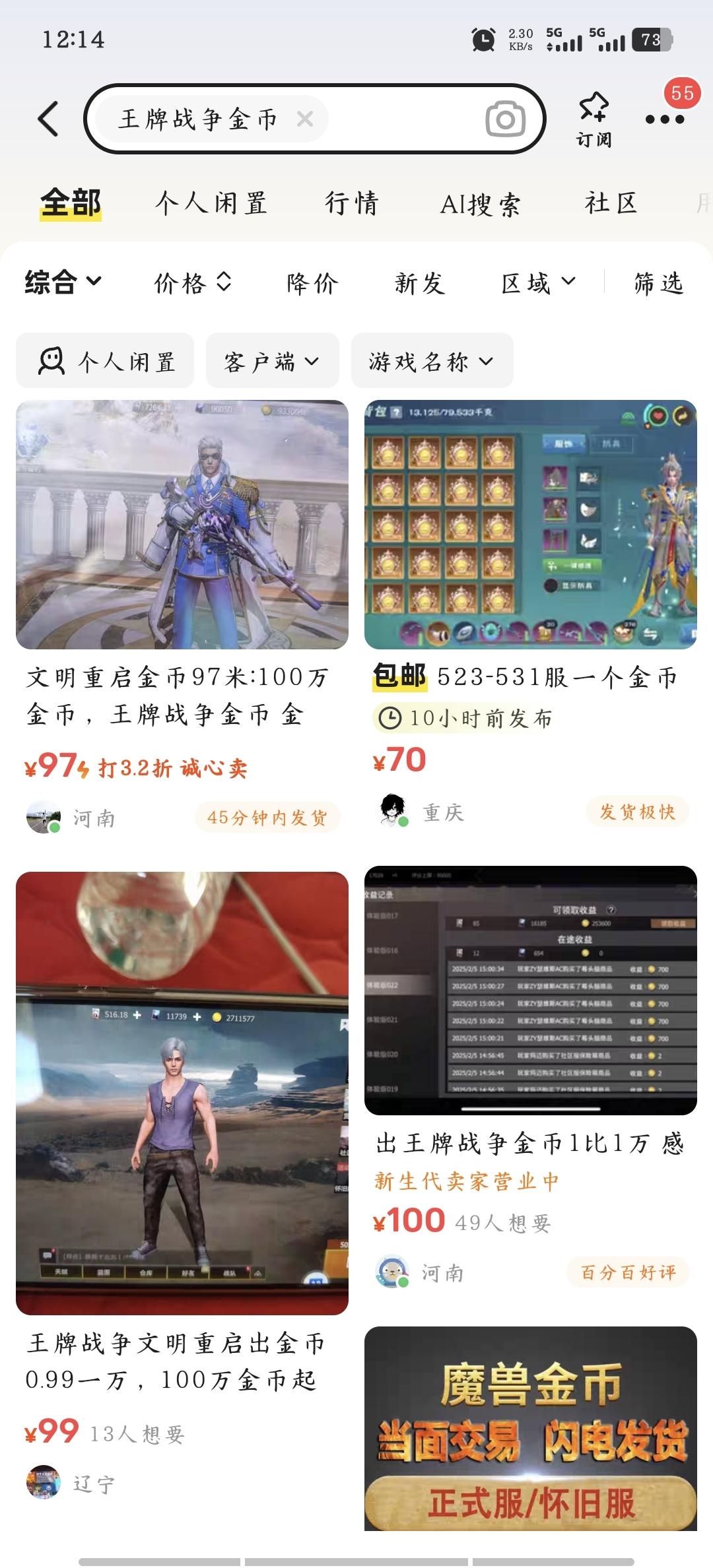The width and height of the screenshot is (713, 1568).
Task: Clear the search keyword with the X icon
Action: click(x=304, y=119)
